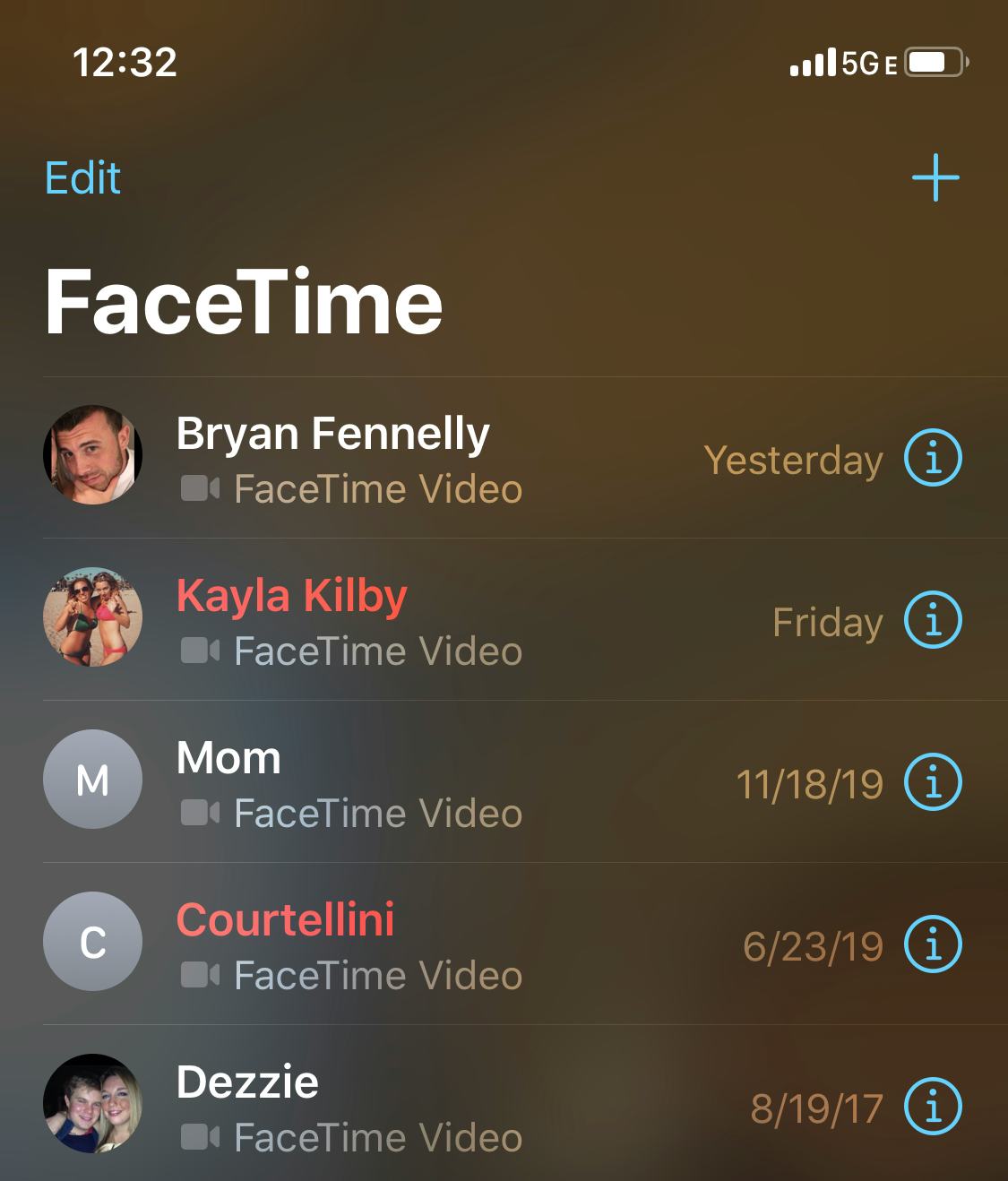The image size is (1008, 1181).
Task: Tap Kayla Kilby's beach profile picture
Action: point(92,617)
